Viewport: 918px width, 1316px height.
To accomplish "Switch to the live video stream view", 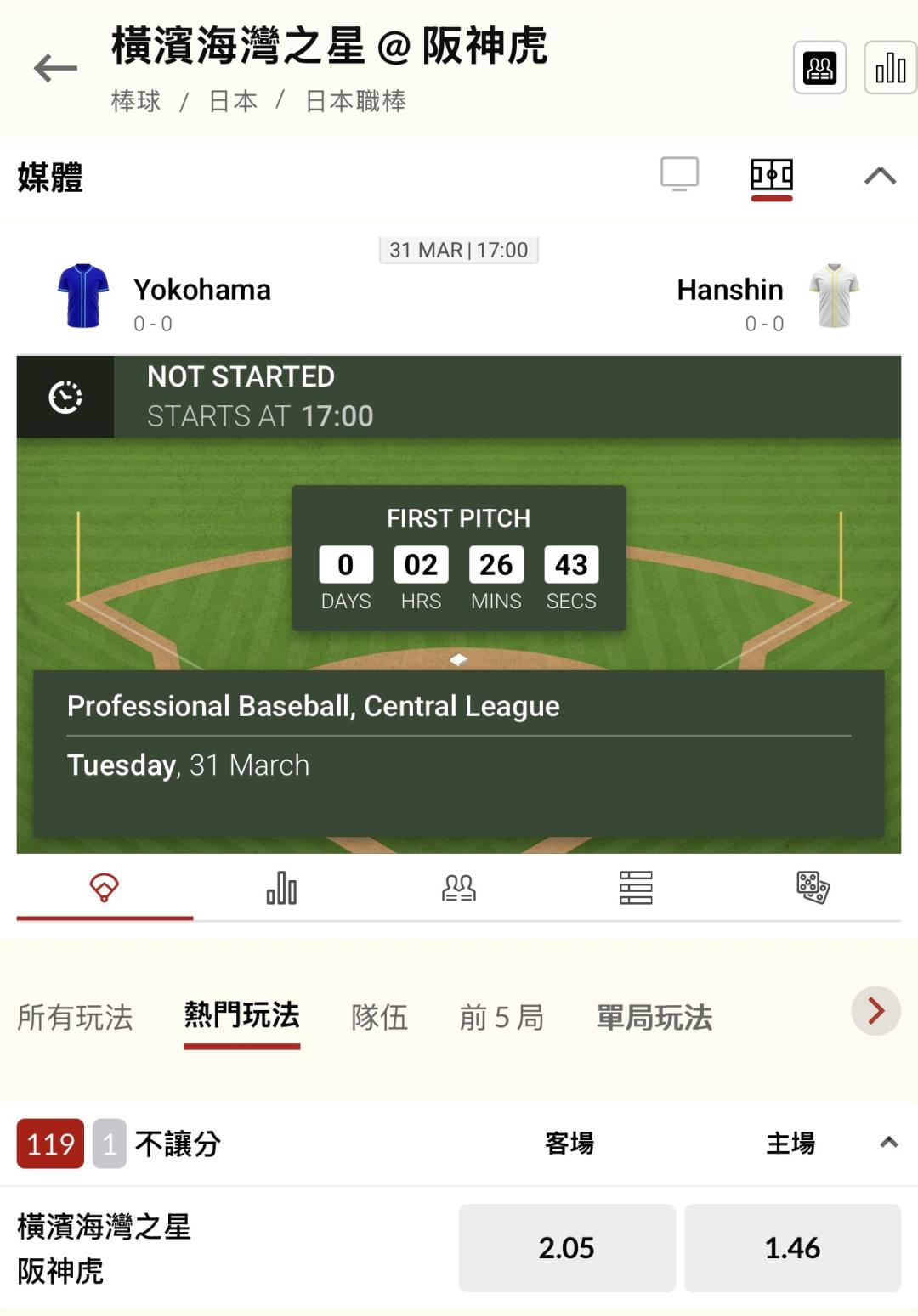I will point(679,174).
